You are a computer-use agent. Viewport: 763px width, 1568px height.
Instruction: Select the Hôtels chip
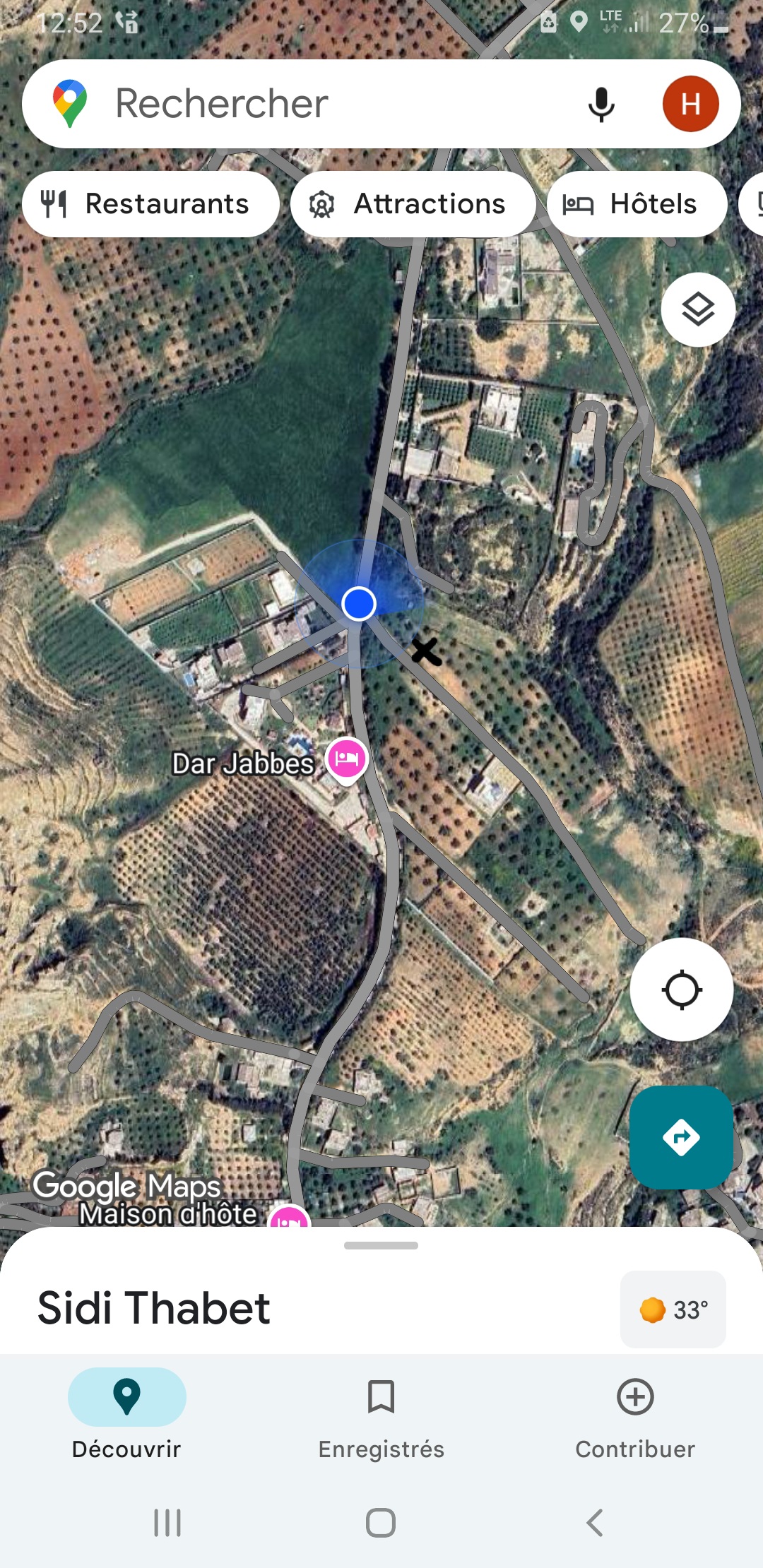(x=637, y=204)
